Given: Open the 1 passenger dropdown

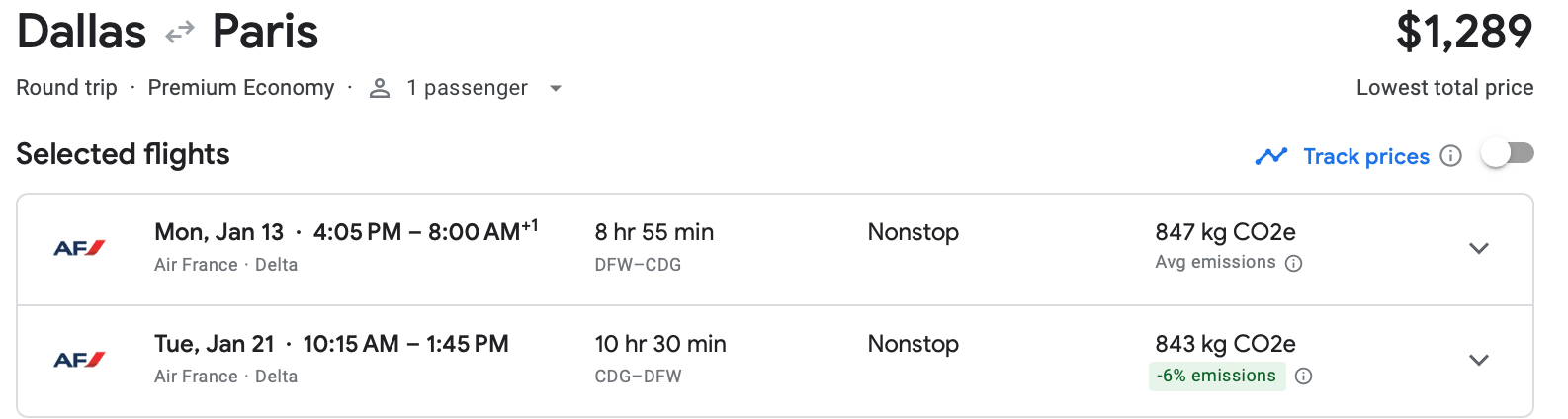Looking at the screenshot, I should pos(466,88).
